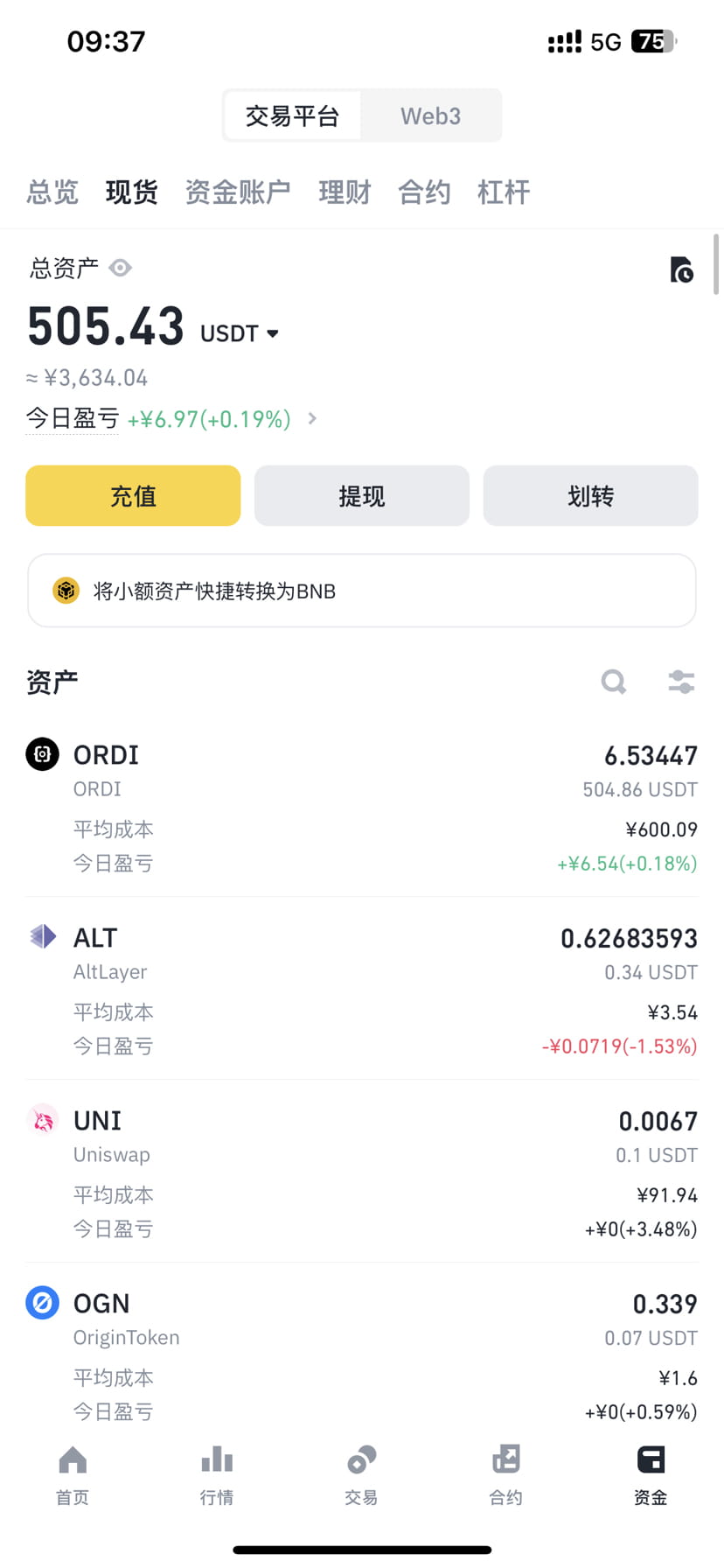The width and height of the screenshot is (724, 1568).
Task: Hide total assets with the eye icon
Action: [121, 268]
